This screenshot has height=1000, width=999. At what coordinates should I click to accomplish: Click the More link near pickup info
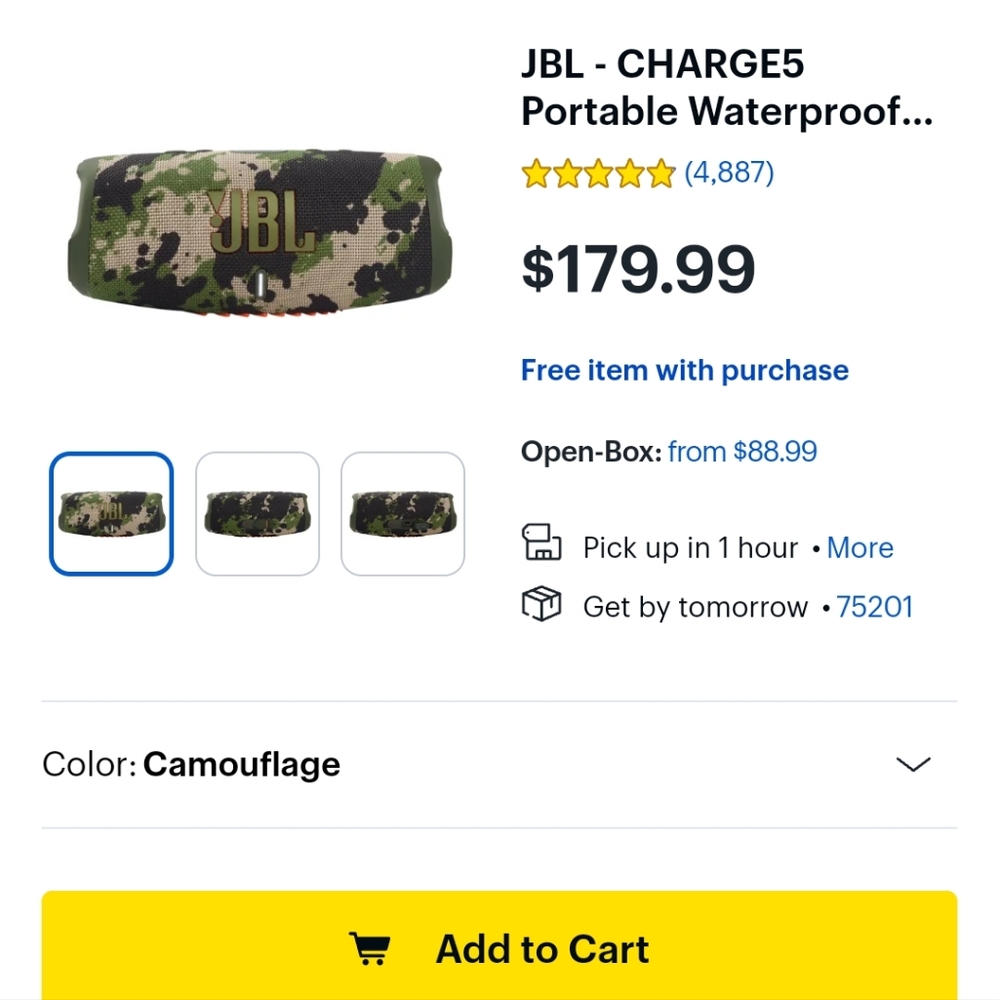click(861, 547)
